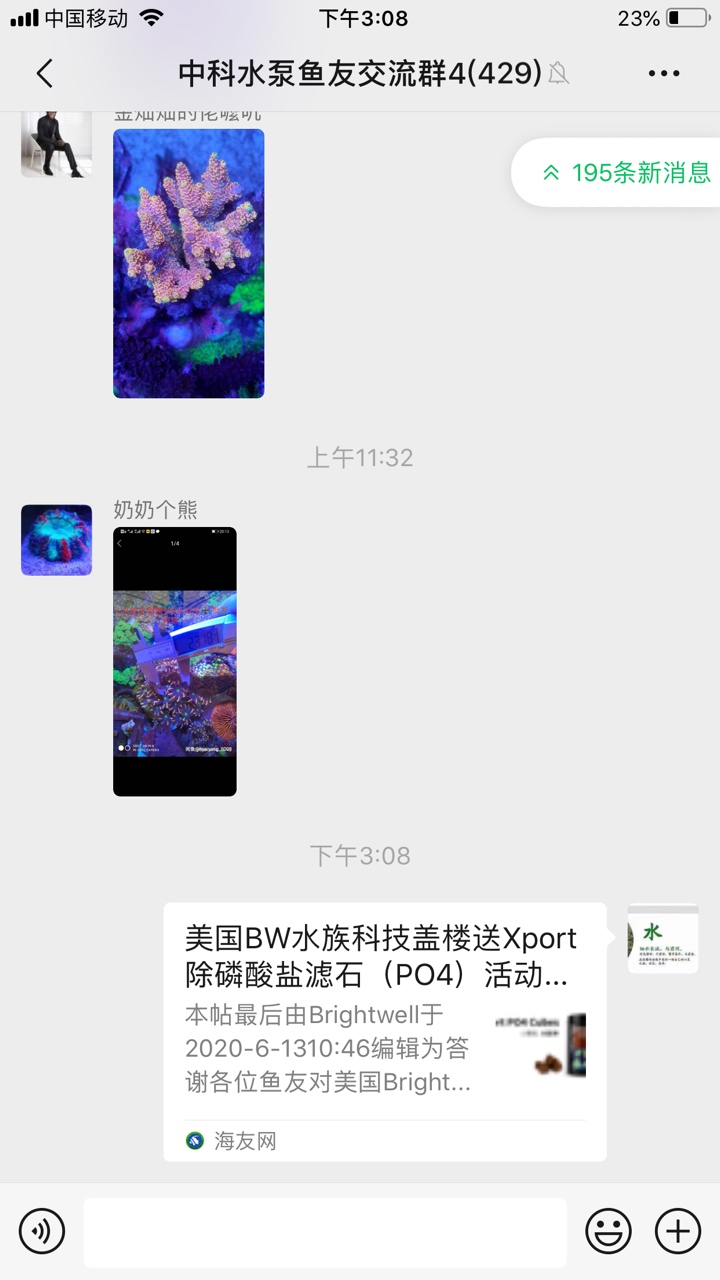The width and height of the screenshot is (720, 1280).
Task: Open my own avatar beside shared link
Action: point(662,938)
